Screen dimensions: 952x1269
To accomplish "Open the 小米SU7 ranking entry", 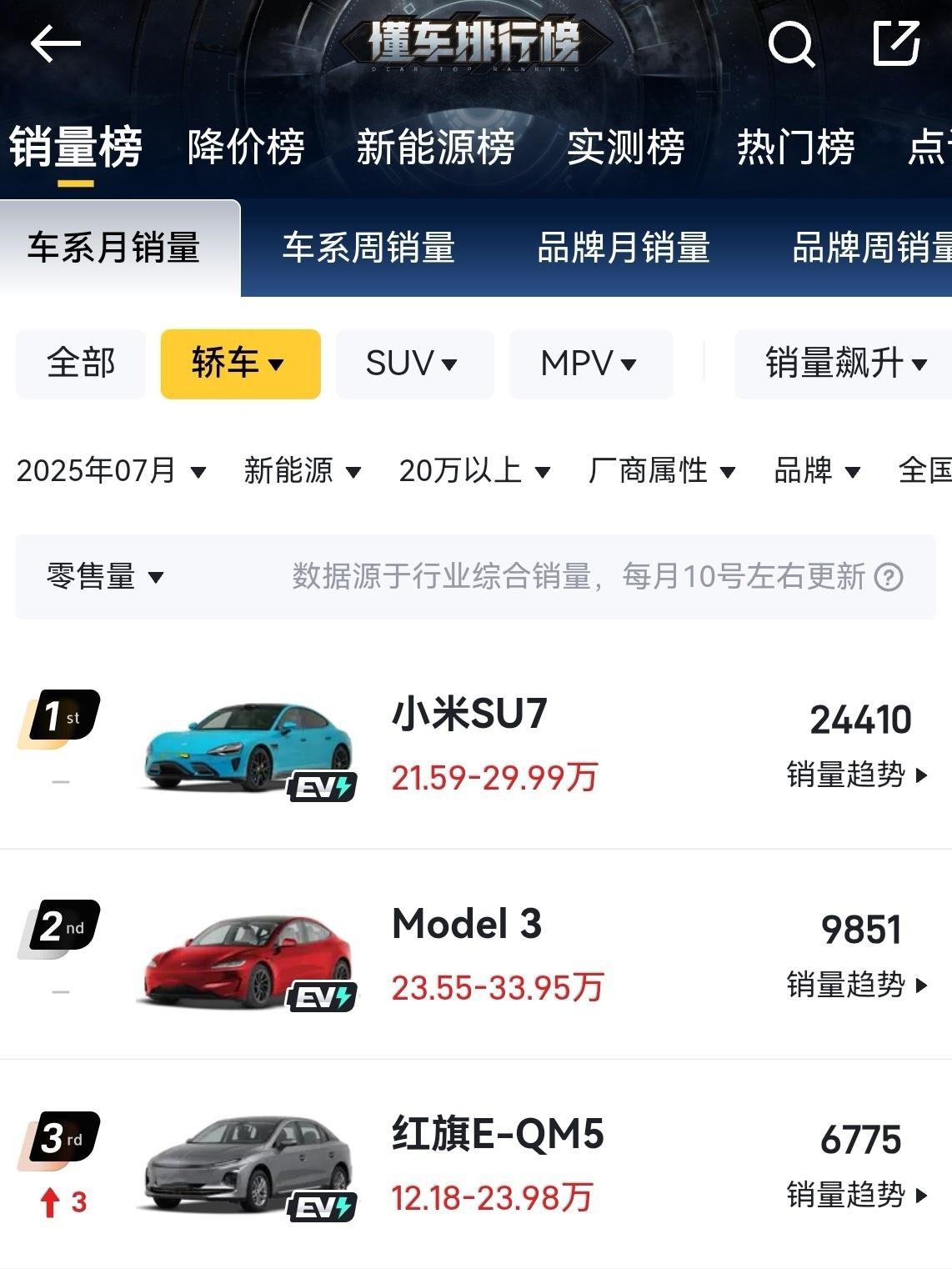I will (x=469, y=715).
